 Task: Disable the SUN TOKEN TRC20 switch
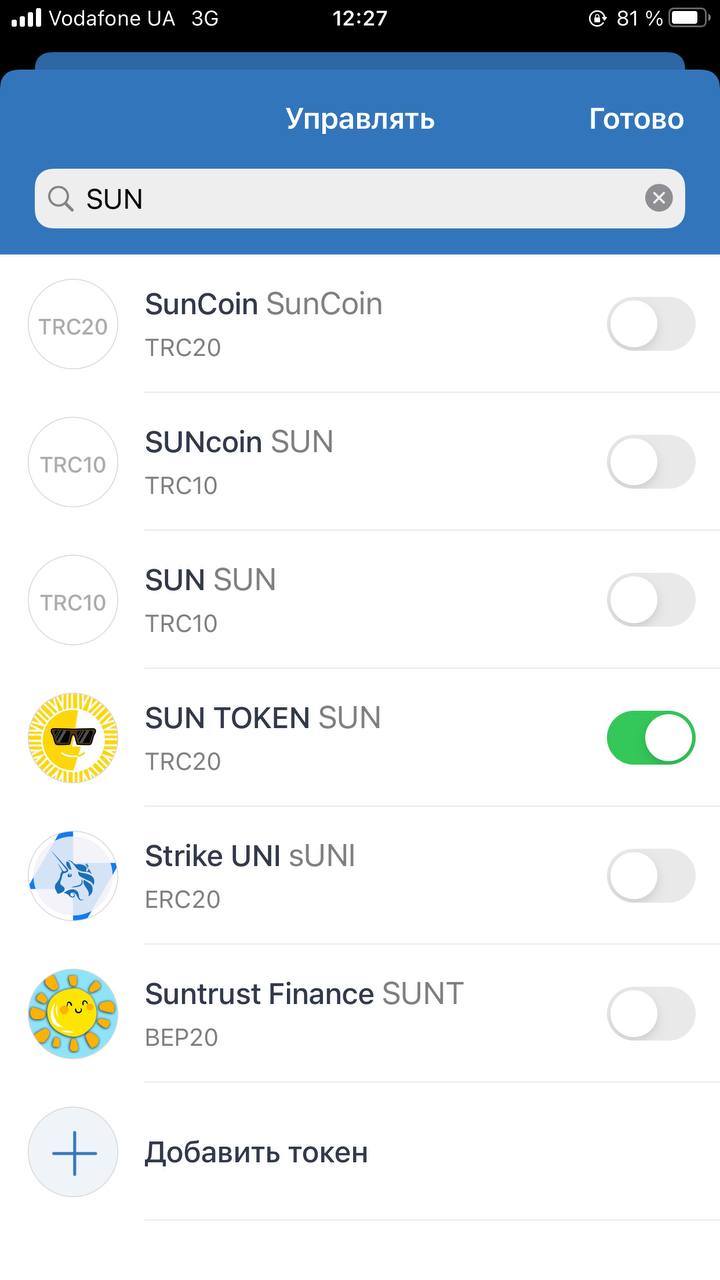click(651, 738)
